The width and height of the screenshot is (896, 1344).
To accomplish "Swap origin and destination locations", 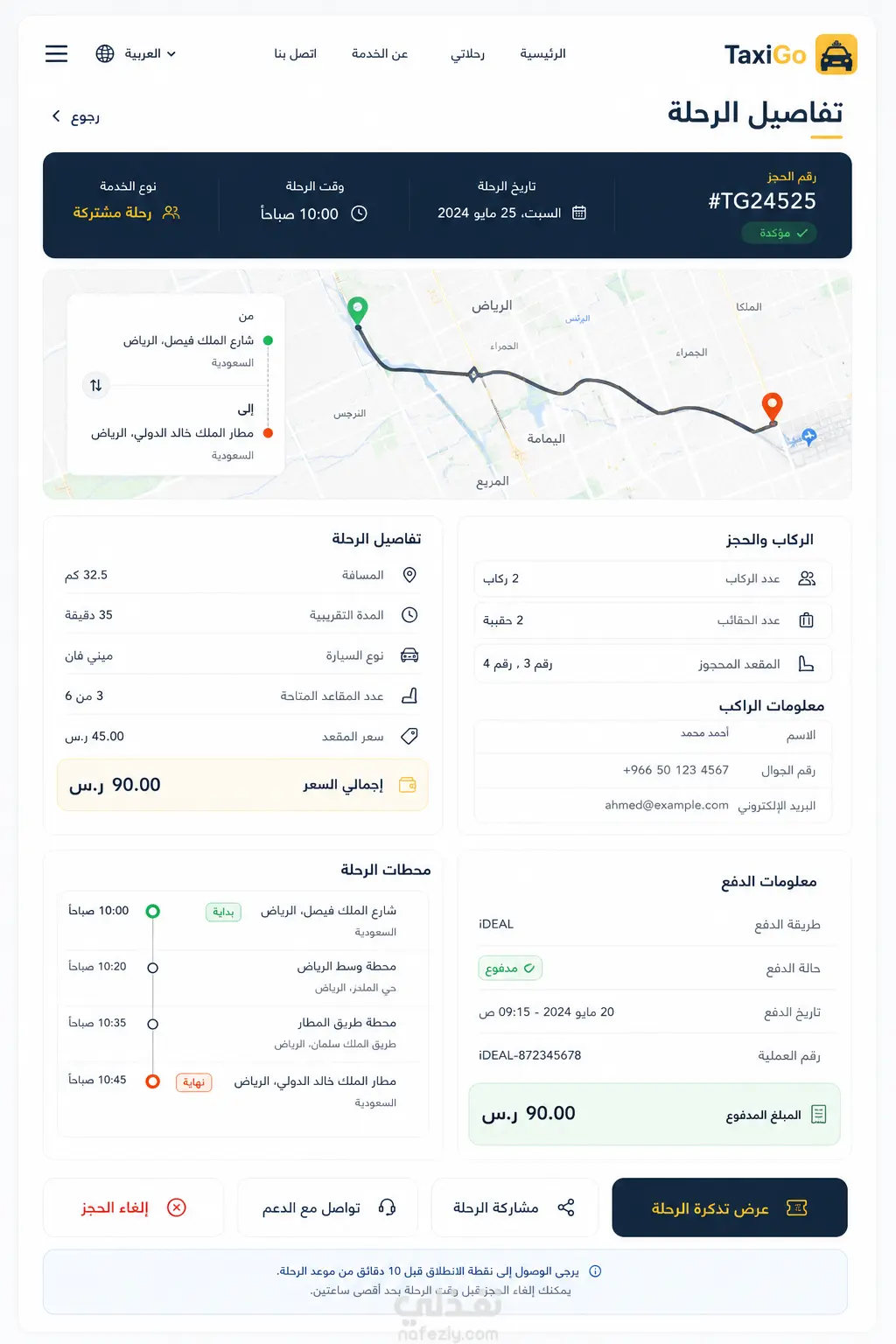I will 96,385.
